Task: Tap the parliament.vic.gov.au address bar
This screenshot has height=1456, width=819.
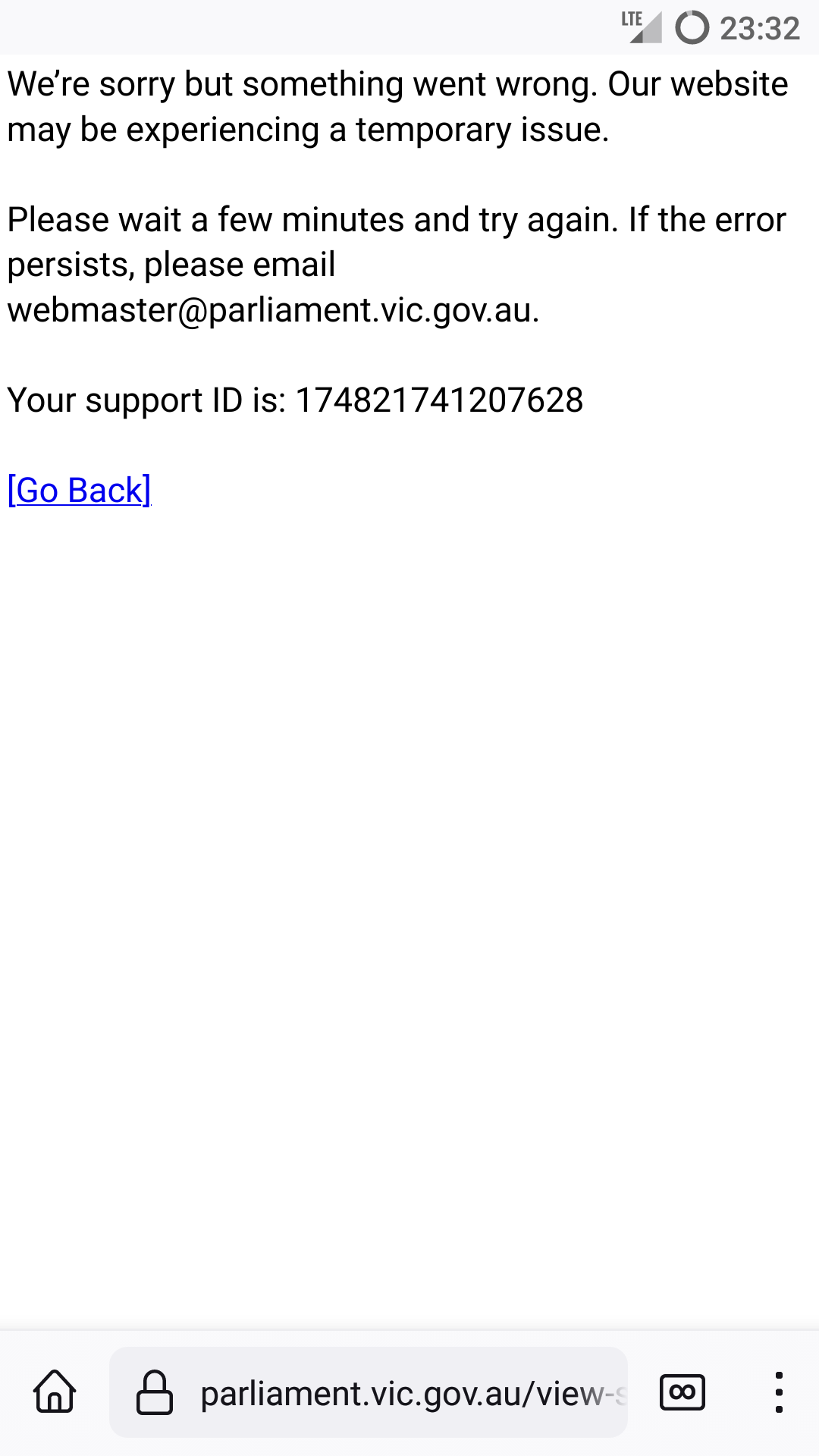Action: pyautogui.click(x=369, y=1392)
